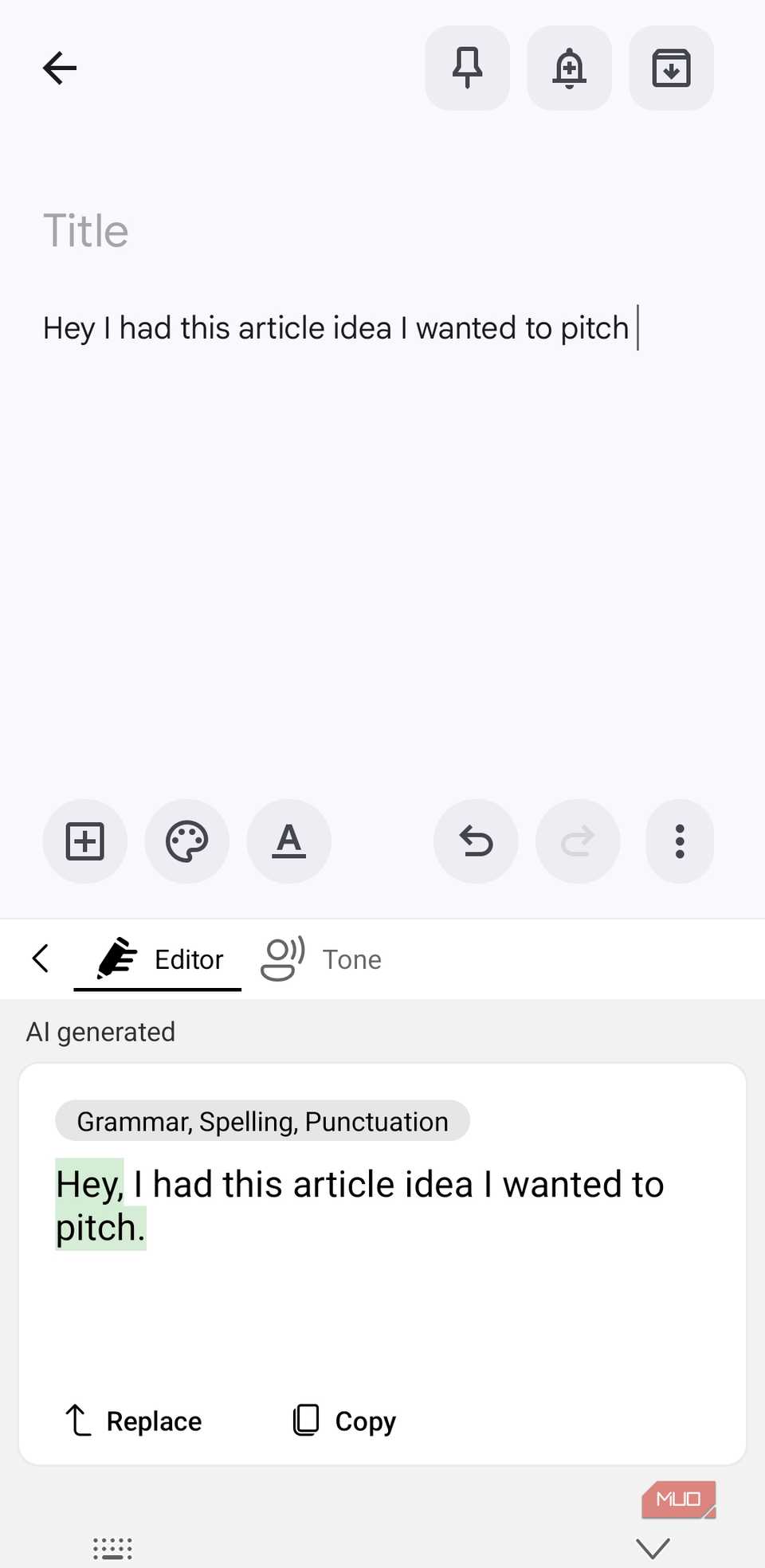Open the keyboard from the bottom bar
The image size is (765, 1568).
112,1546
